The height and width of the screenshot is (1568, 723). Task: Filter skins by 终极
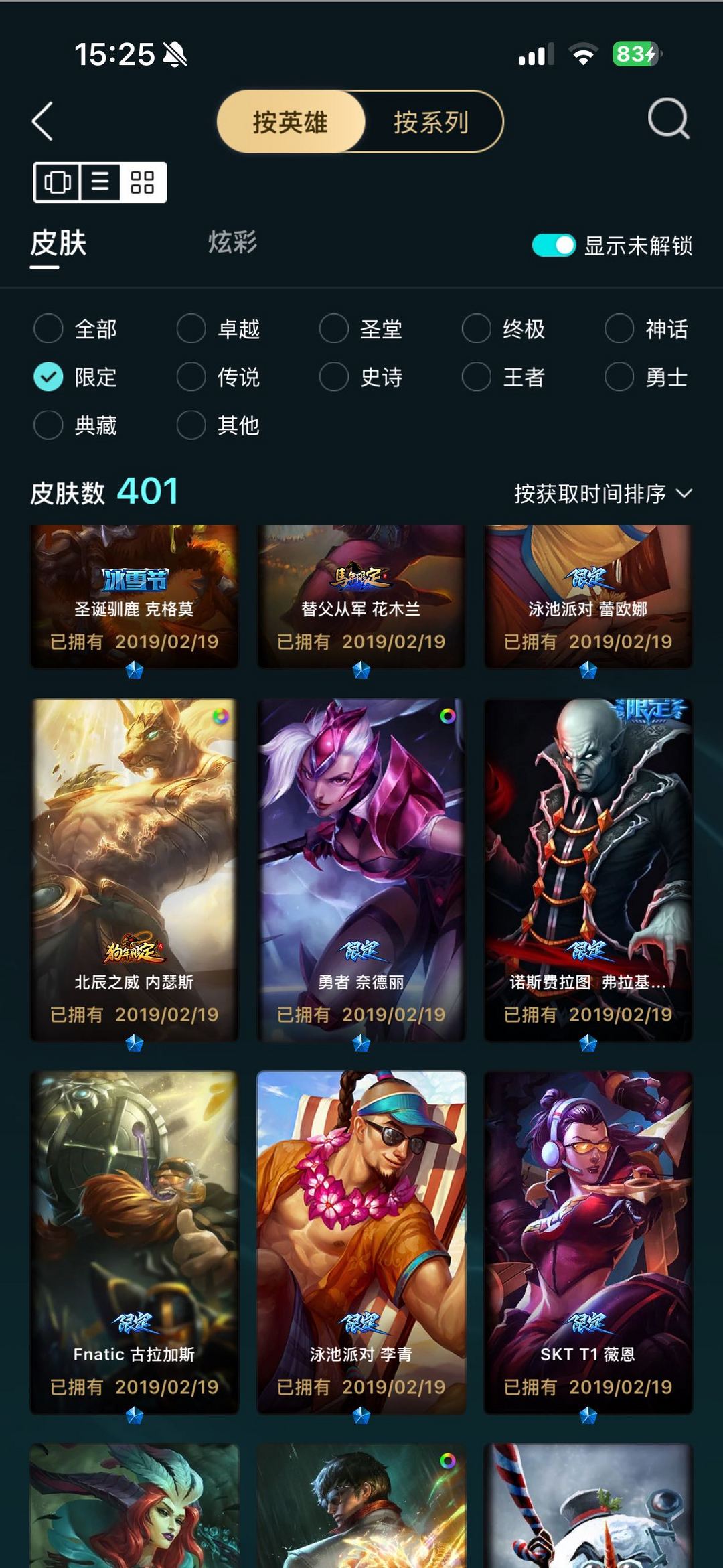pyautogui.click(x=504, y=329)
